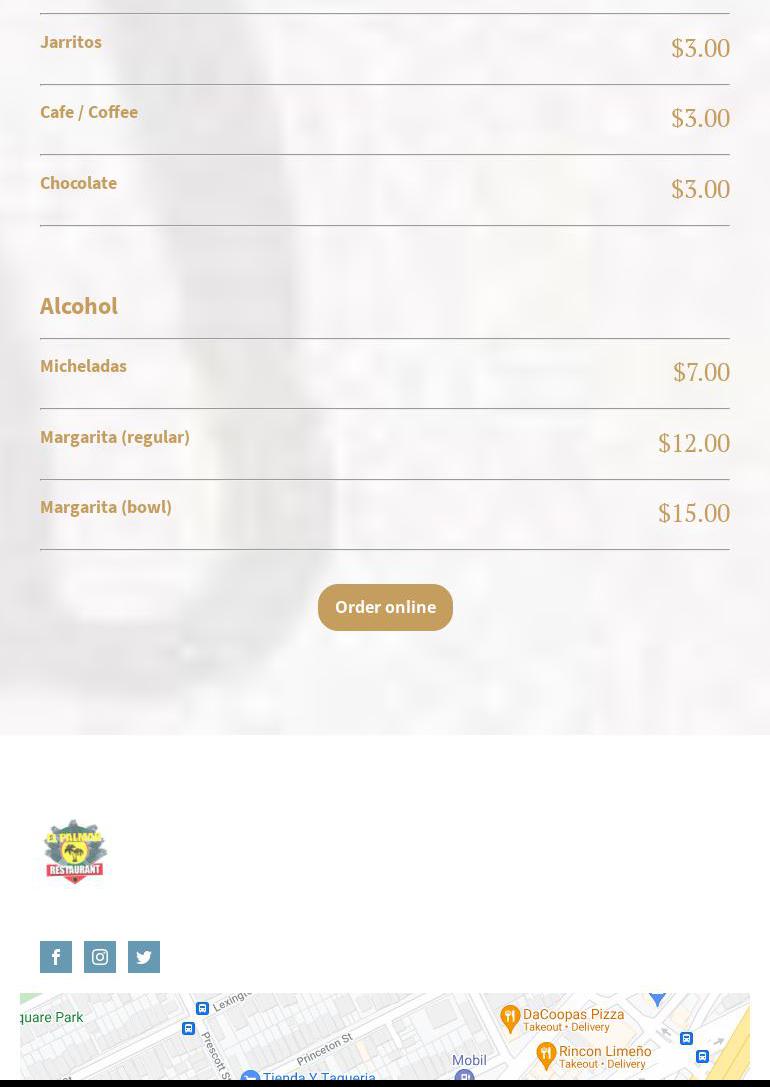Open the restaurant's Facebook page
This screenshot has height=1087, width=770.
tap(56, 957)
